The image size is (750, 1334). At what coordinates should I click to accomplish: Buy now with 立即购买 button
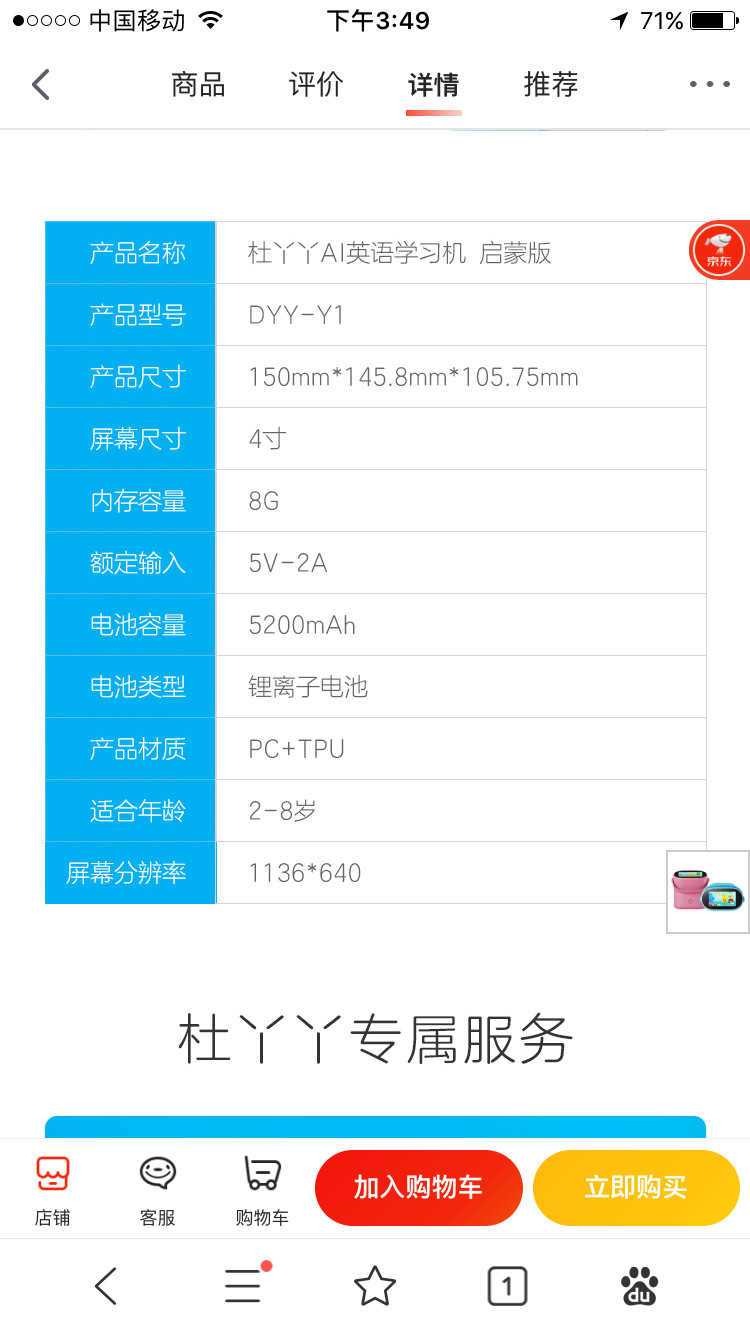point(636,1188)
